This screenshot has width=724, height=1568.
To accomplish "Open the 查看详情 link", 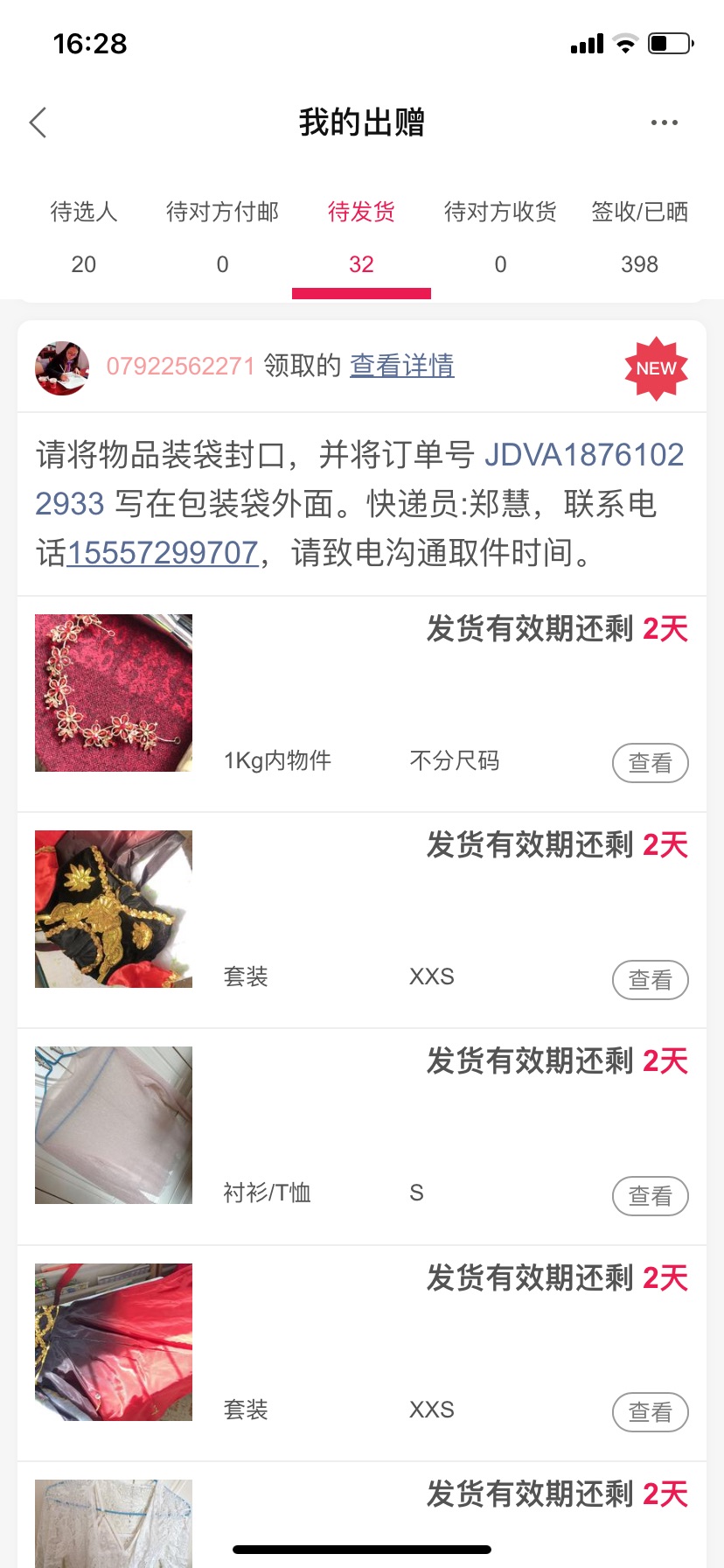I will [x=402, y=366].
